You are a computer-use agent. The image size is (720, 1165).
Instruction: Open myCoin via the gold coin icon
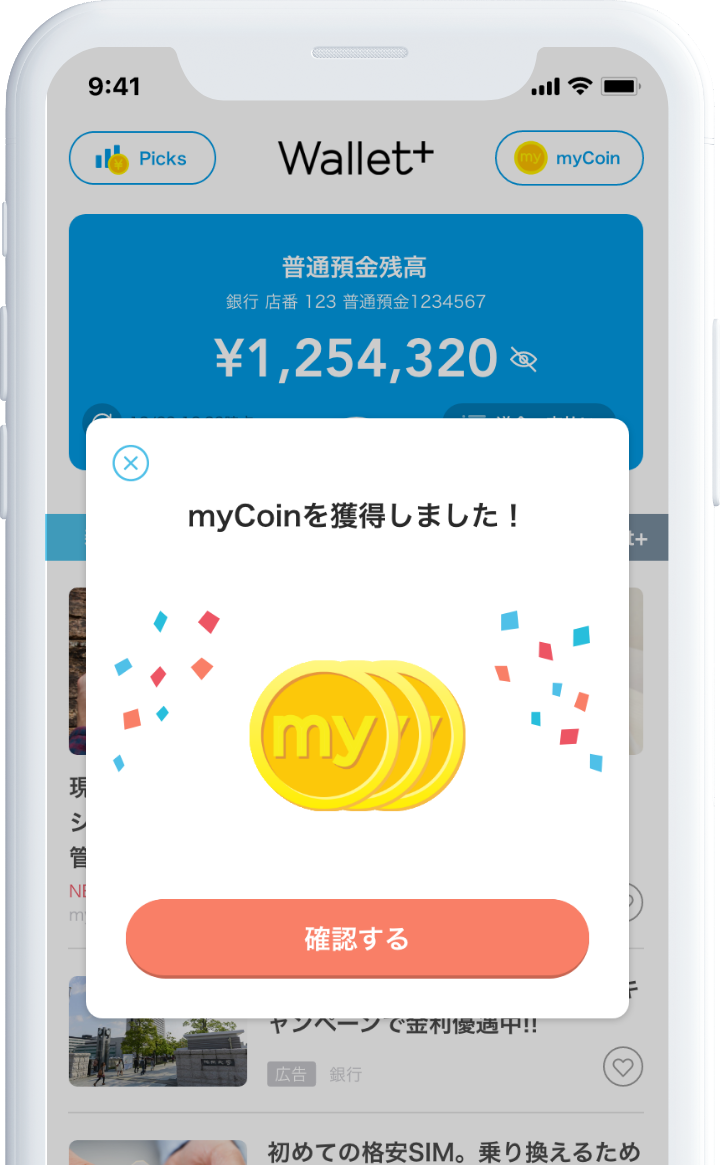(x=529, y=158)
